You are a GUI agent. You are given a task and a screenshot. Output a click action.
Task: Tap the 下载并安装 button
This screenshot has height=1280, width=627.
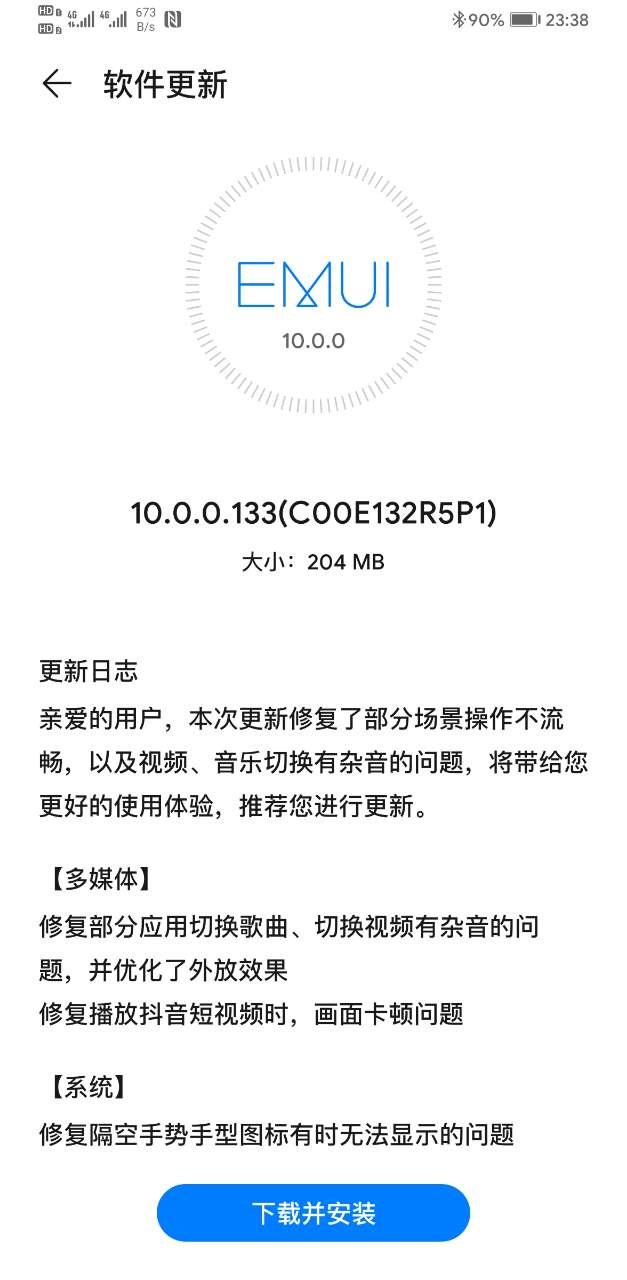point(313,1214)
